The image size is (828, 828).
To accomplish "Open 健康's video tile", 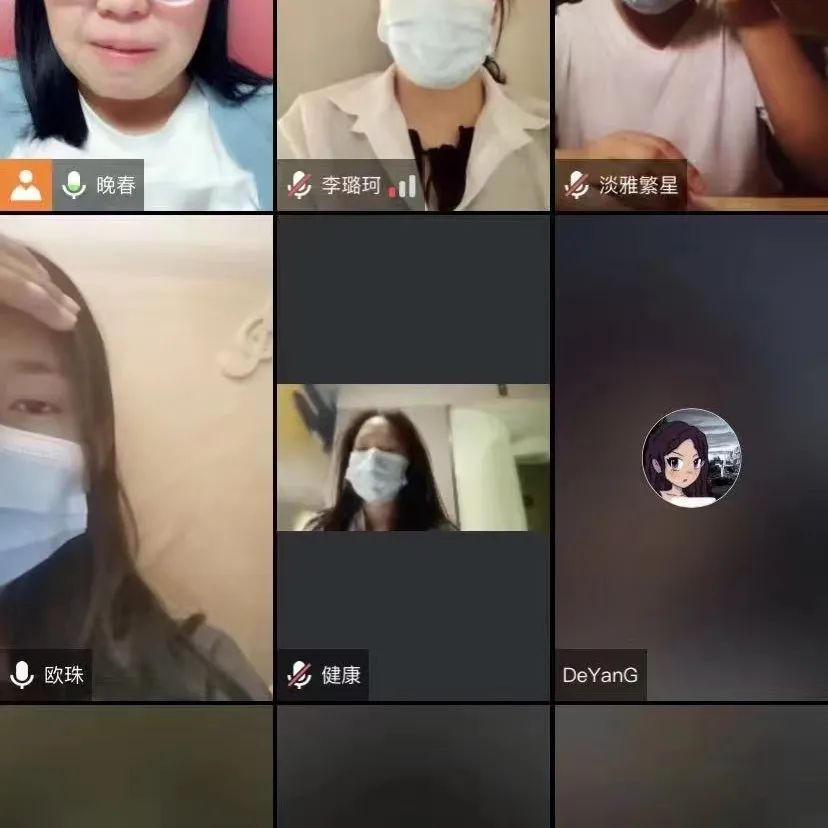I will pyautogui.click(x=413, y=457).
